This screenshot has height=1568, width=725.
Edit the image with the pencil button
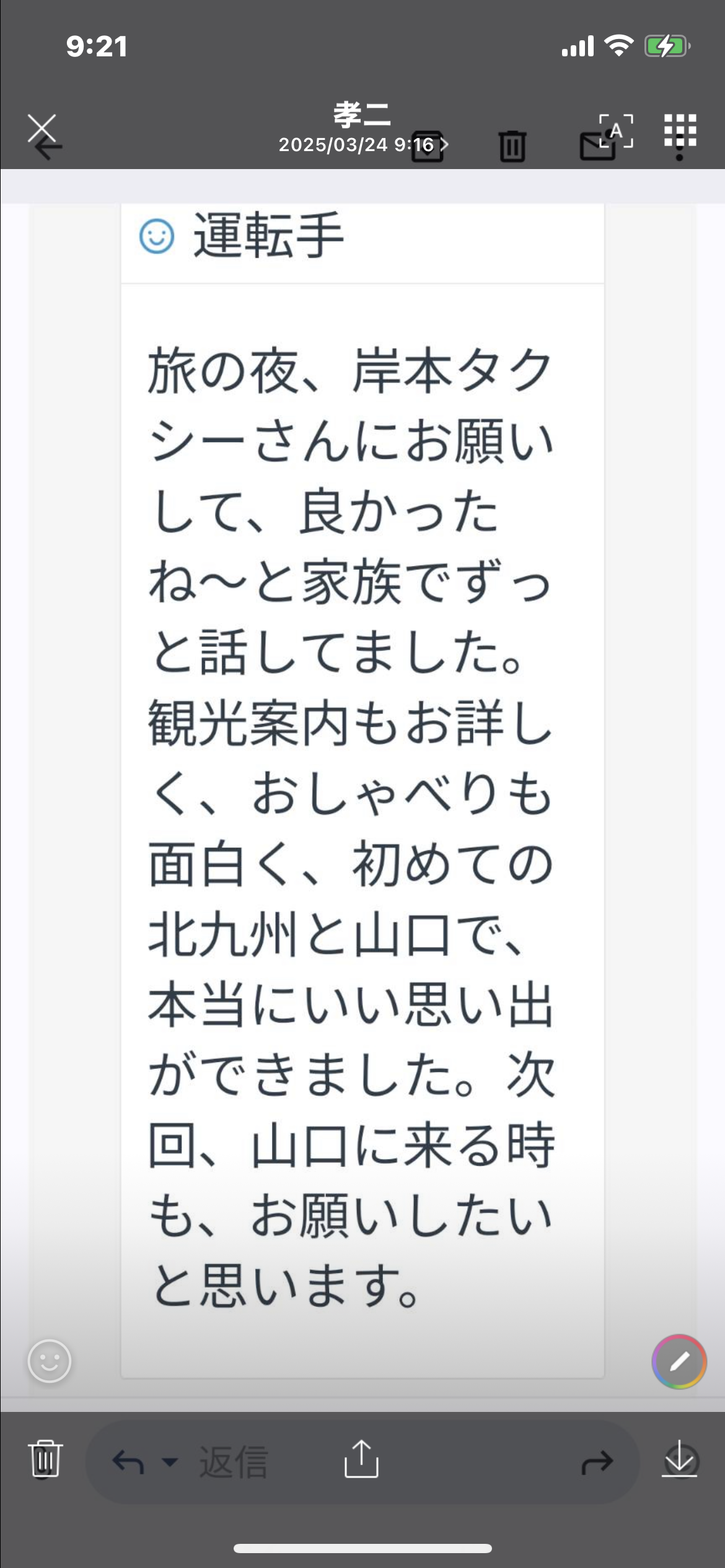[679, 1361]
